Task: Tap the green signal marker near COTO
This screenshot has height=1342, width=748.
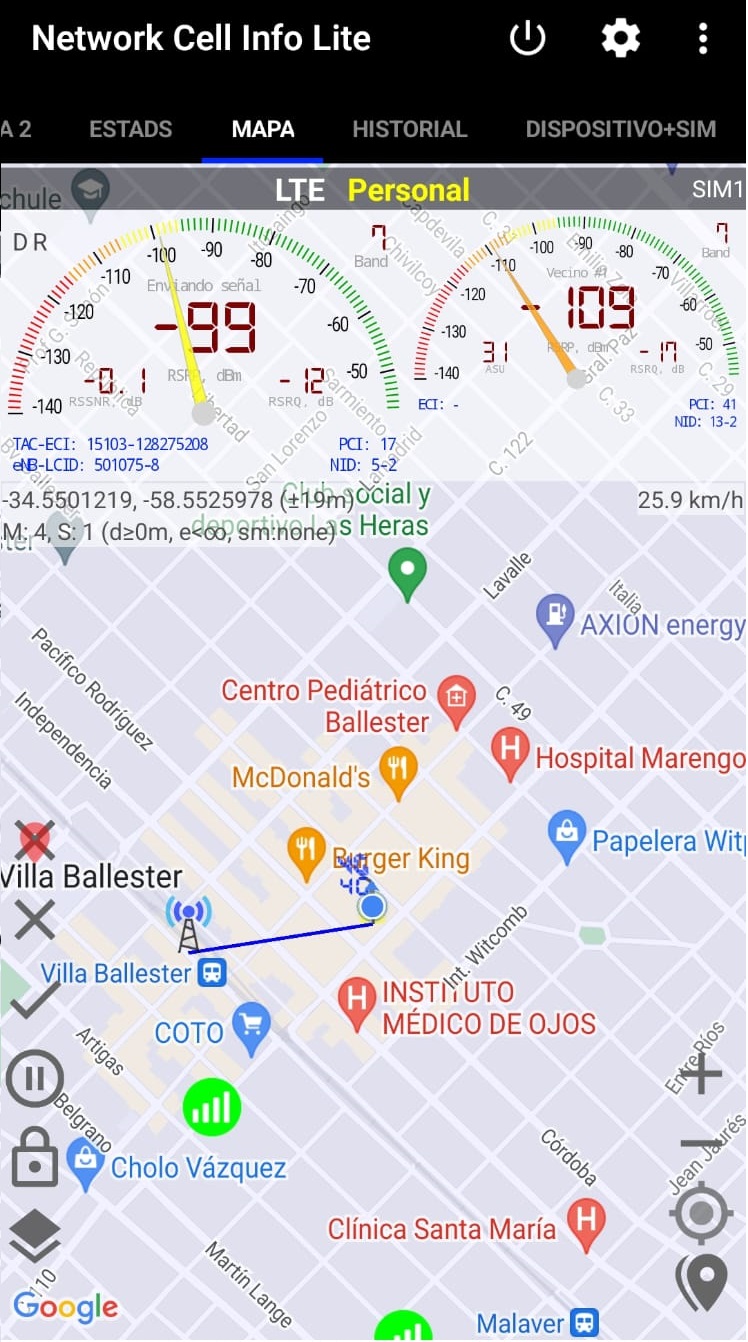Action: (x=212, y=1107)
